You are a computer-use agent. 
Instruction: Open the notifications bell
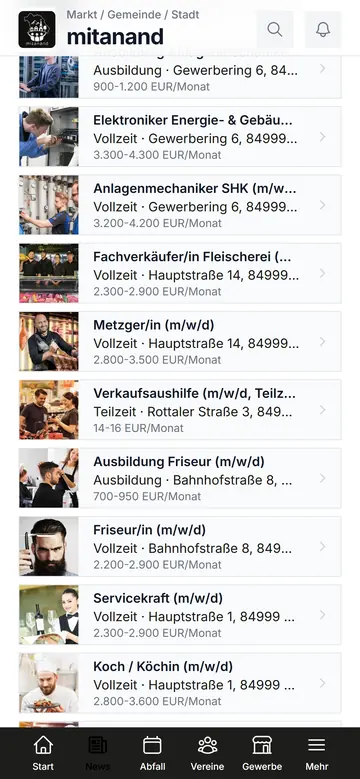(x=323, y=29)
